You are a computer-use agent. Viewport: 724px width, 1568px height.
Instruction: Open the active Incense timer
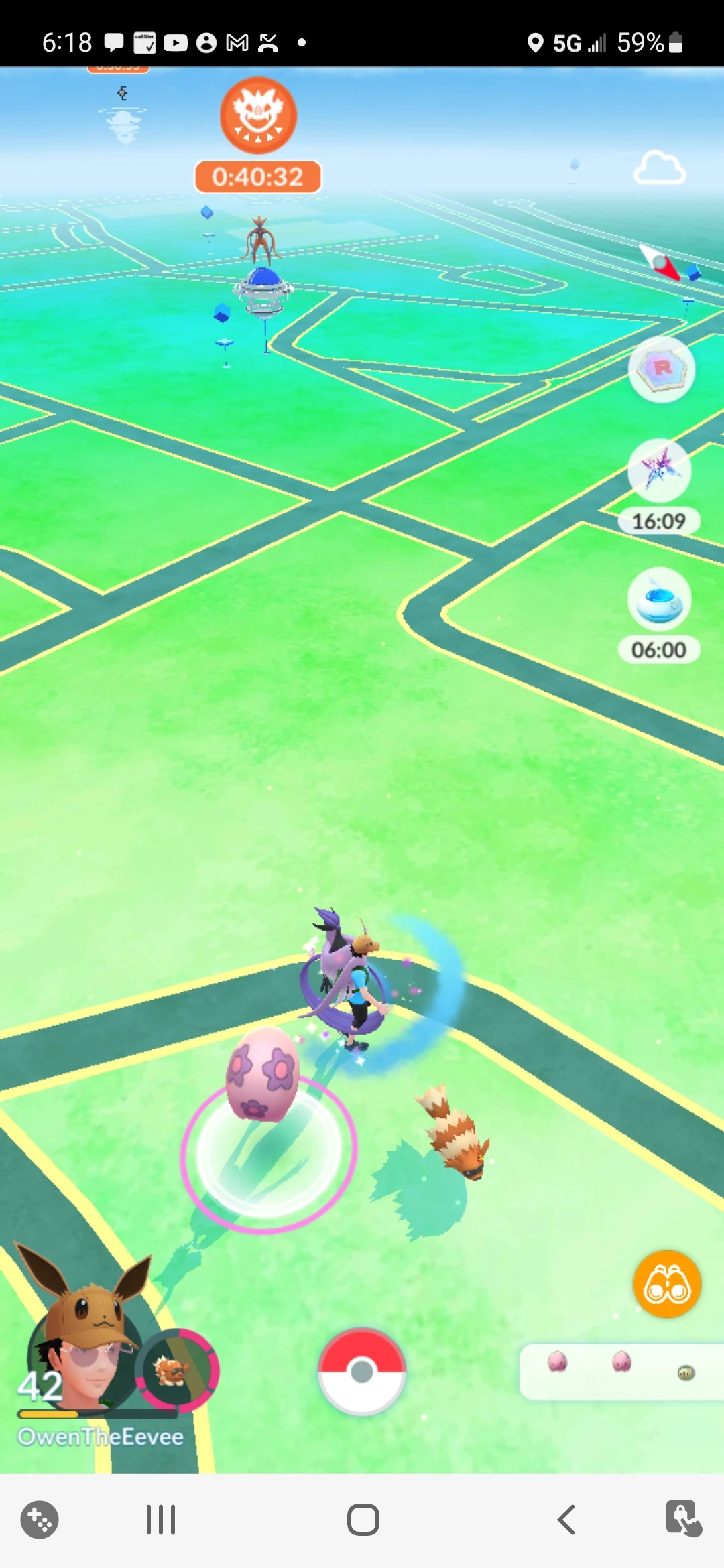coord(660,598)
